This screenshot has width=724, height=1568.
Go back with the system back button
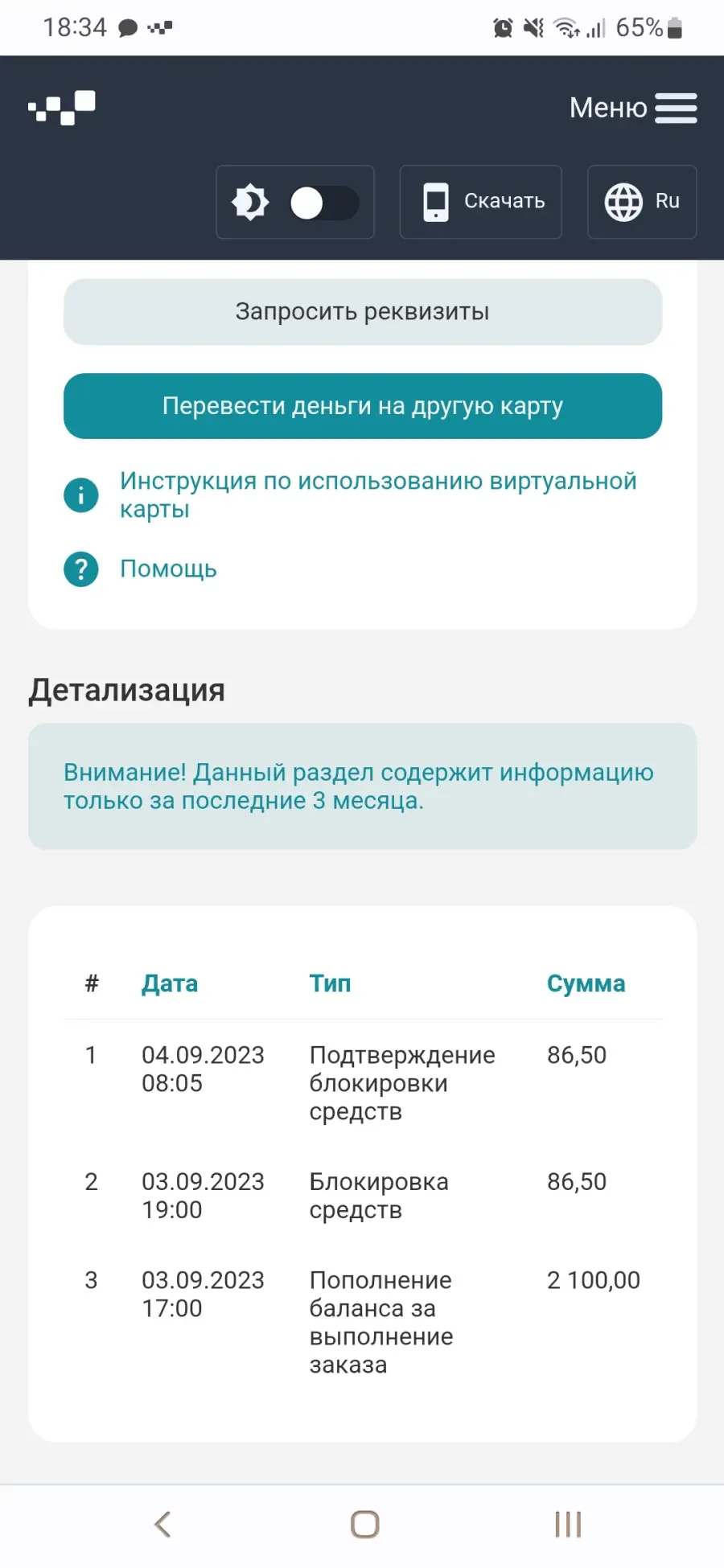tap(162, 1524)
